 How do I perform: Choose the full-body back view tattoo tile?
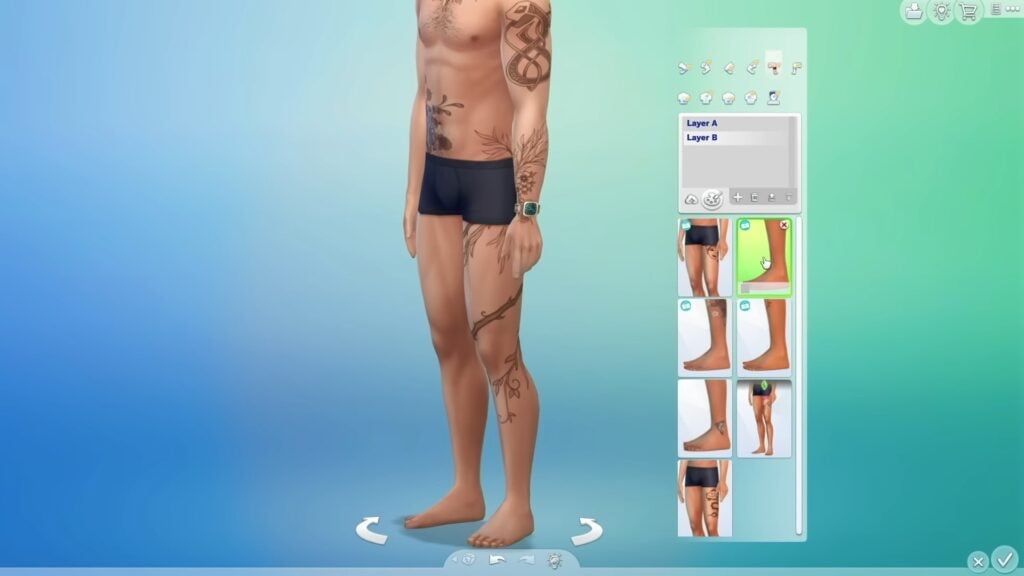(x=764, y=418)
